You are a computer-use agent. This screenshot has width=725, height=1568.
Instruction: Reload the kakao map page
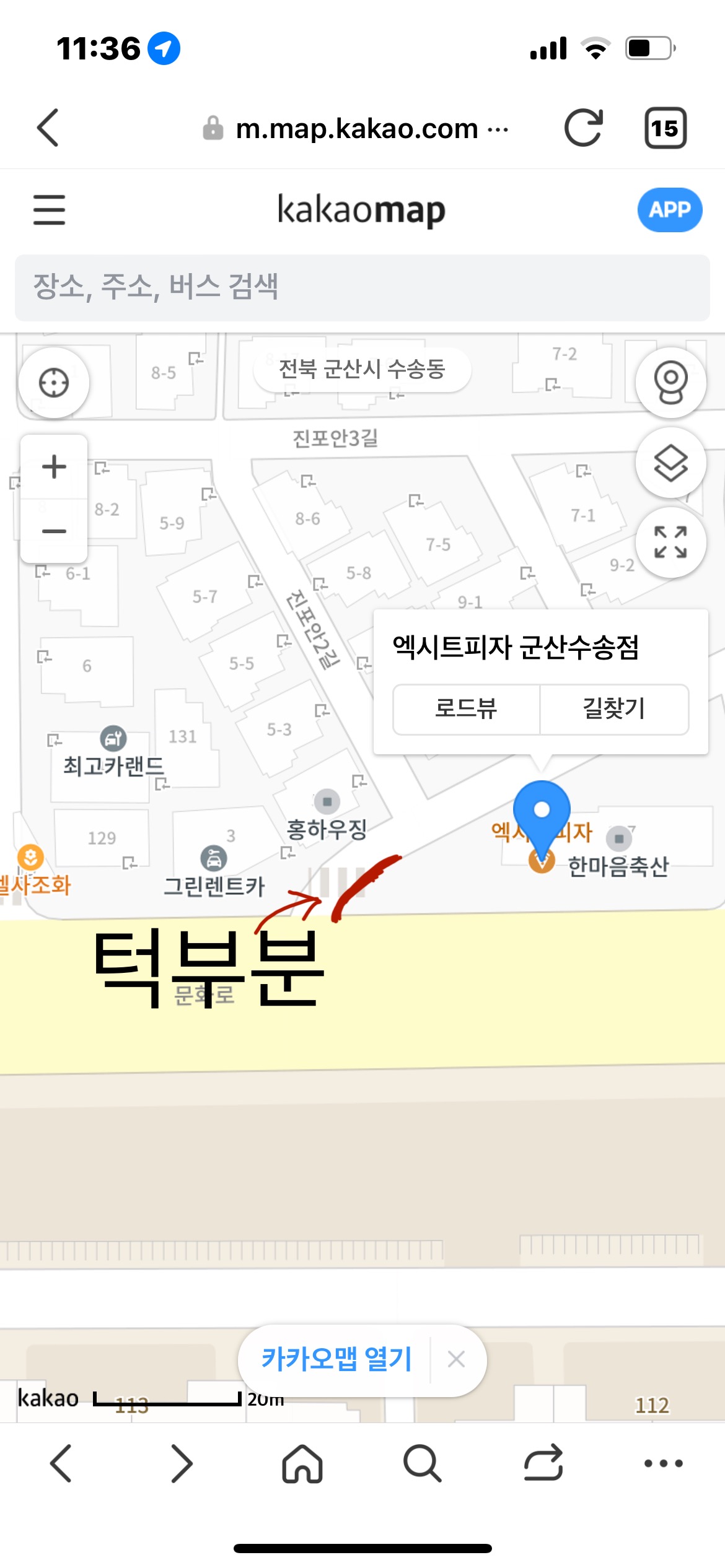tap(583, 128)
